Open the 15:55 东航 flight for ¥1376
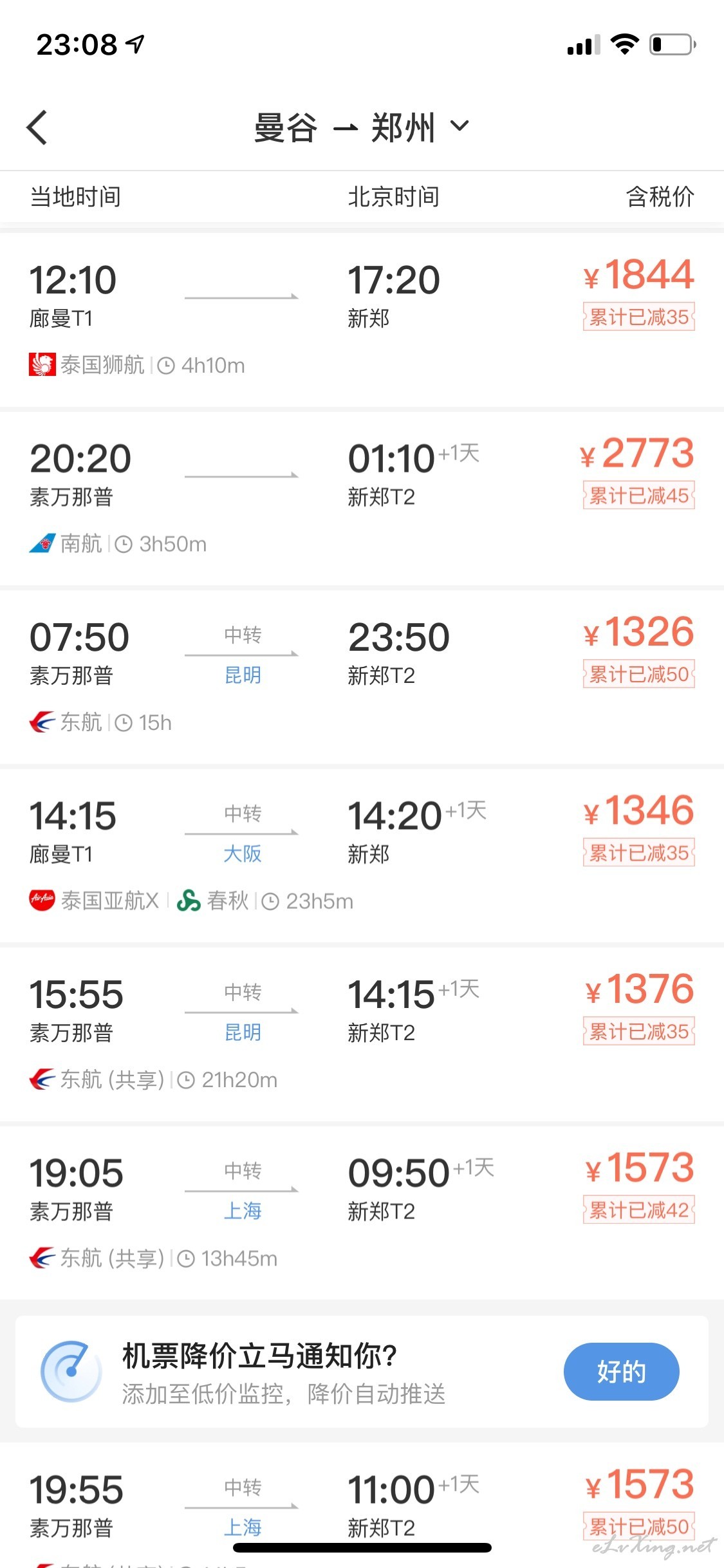Viewport: 724px width, 1568px height. [362, 1034]
